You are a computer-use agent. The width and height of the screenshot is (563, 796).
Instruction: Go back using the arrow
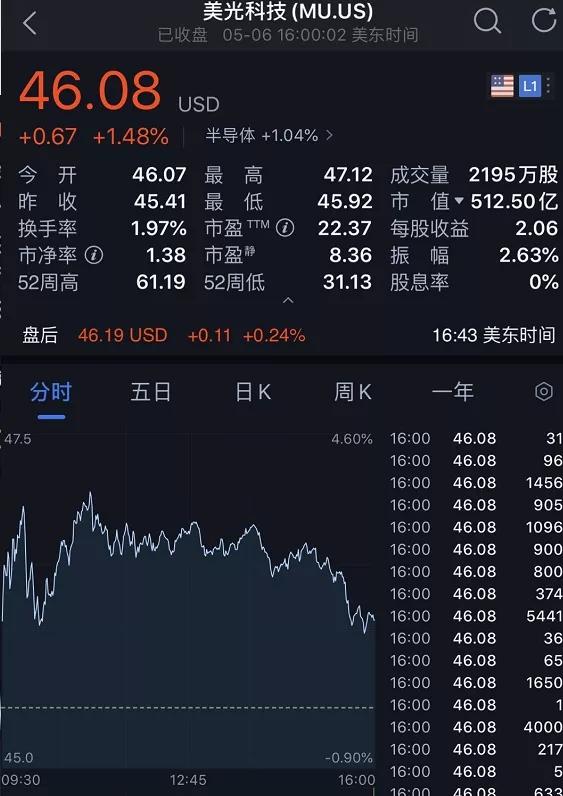(x=30, y=23)
